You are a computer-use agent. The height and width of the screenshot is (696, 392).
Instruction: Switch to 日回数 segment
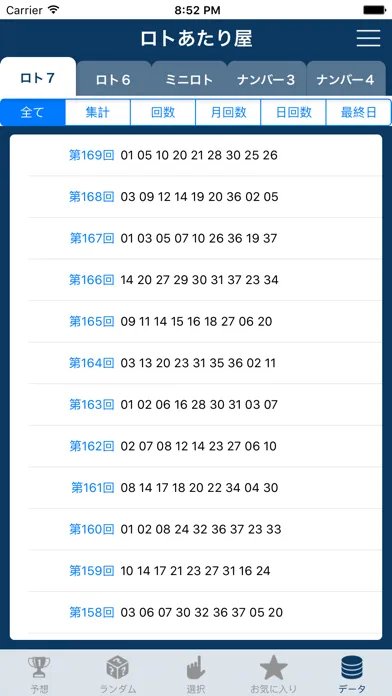[293, 112]
